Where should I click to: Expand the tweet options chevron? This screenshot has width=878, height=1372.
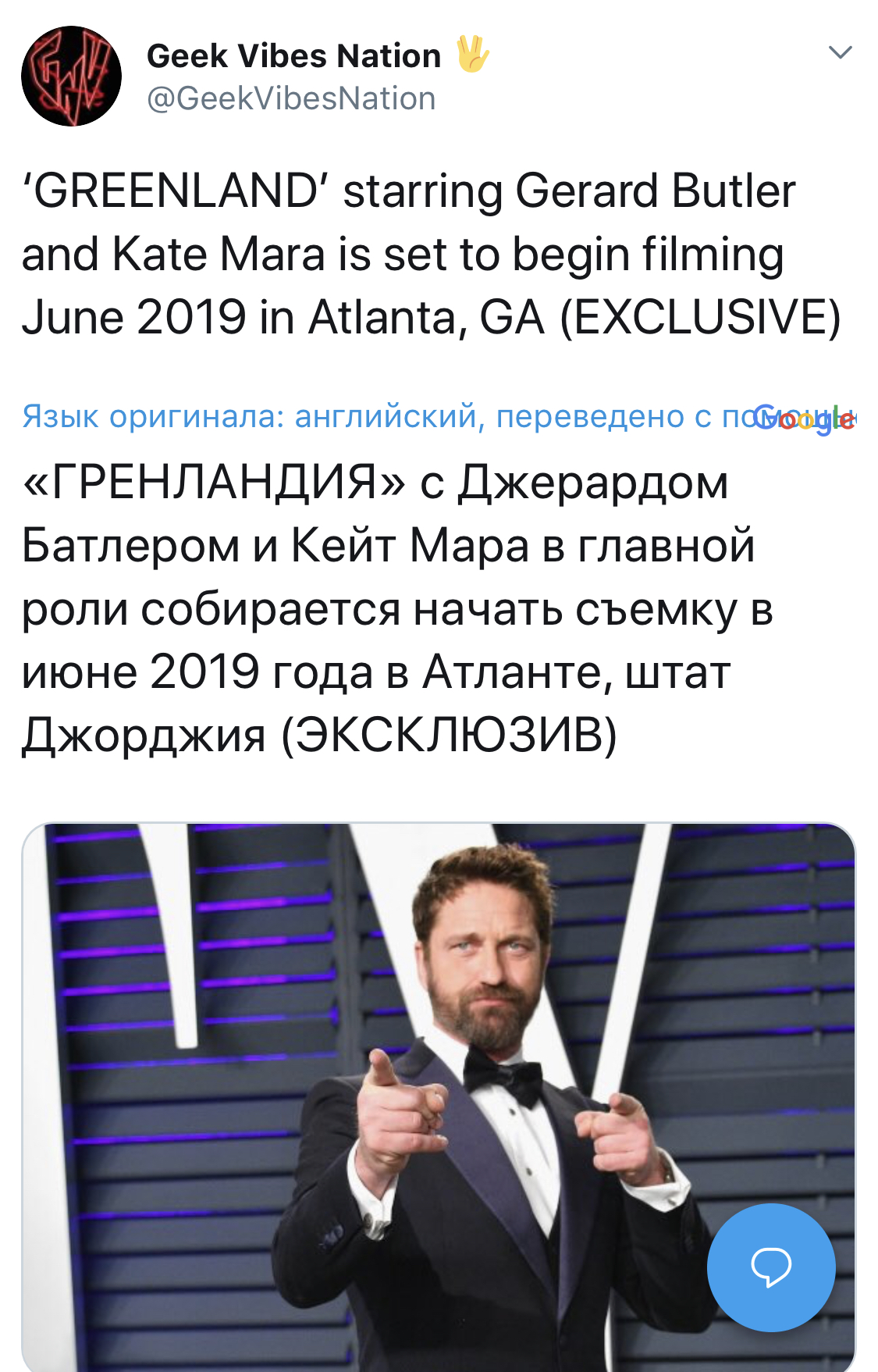click(840, 53)
